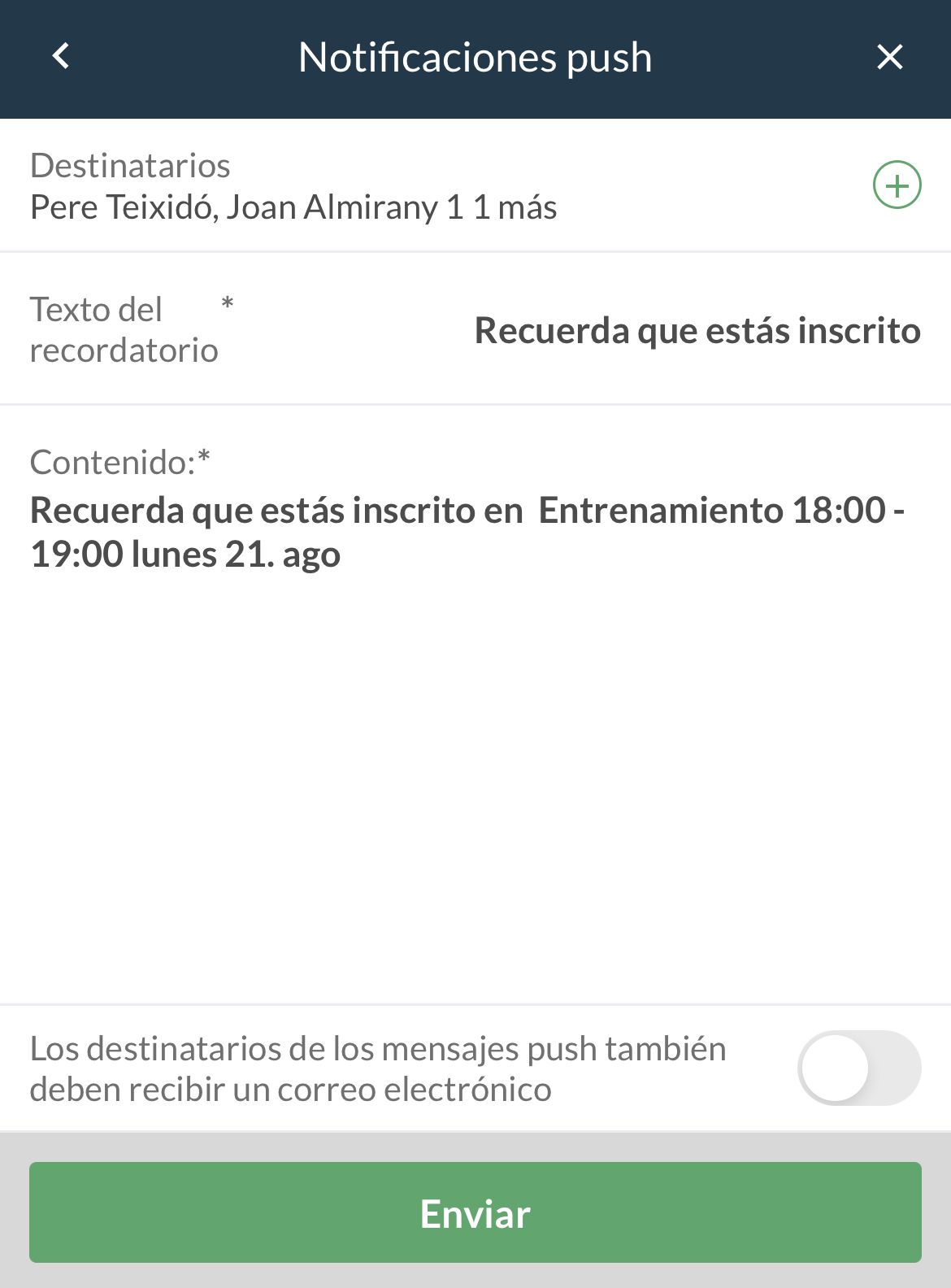
Task: Add more recipients with the plus icon
Action: tap(897, 185)
